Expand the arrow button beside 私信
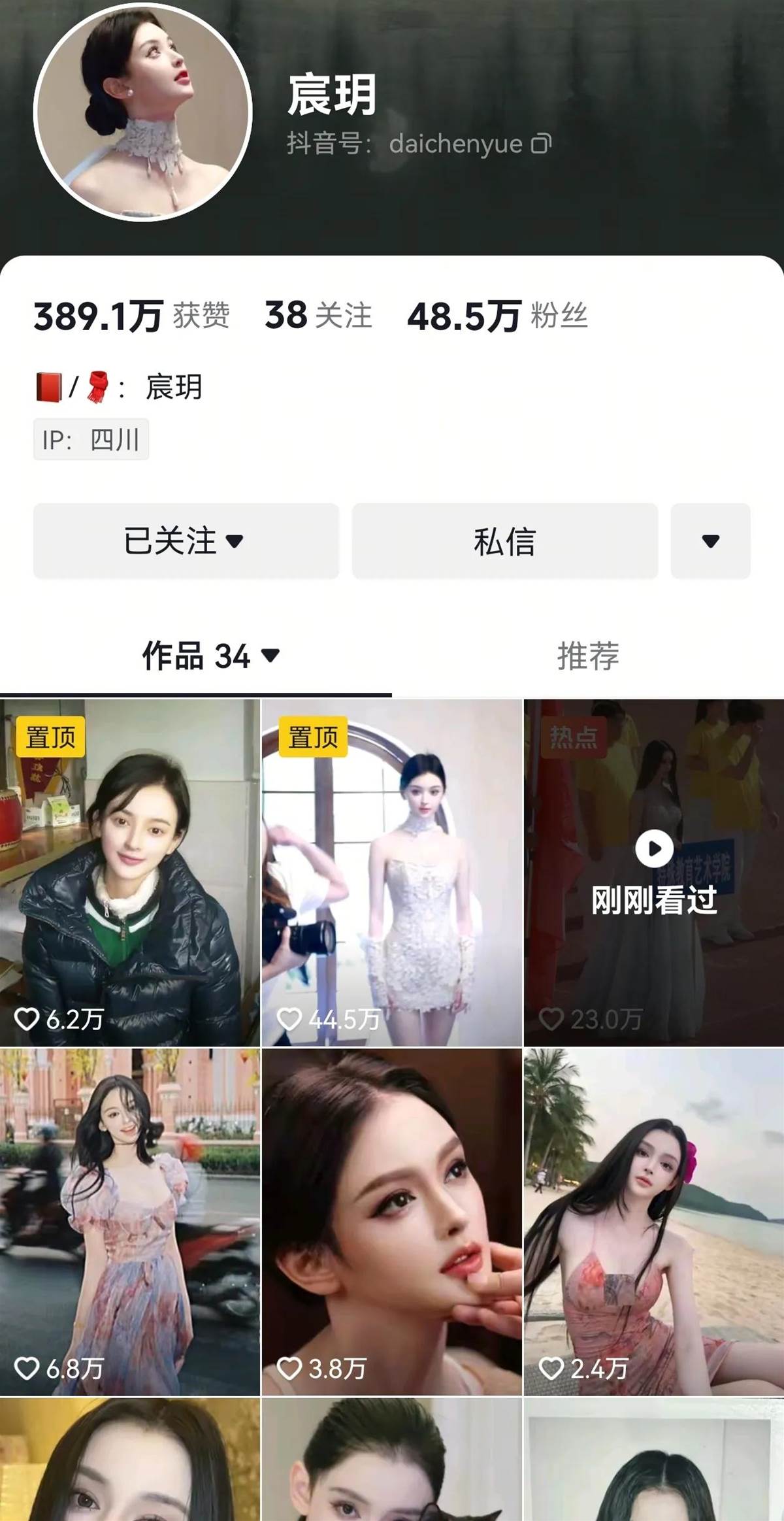The height and width of the screenshot is (1521, 784). [710, 541]
